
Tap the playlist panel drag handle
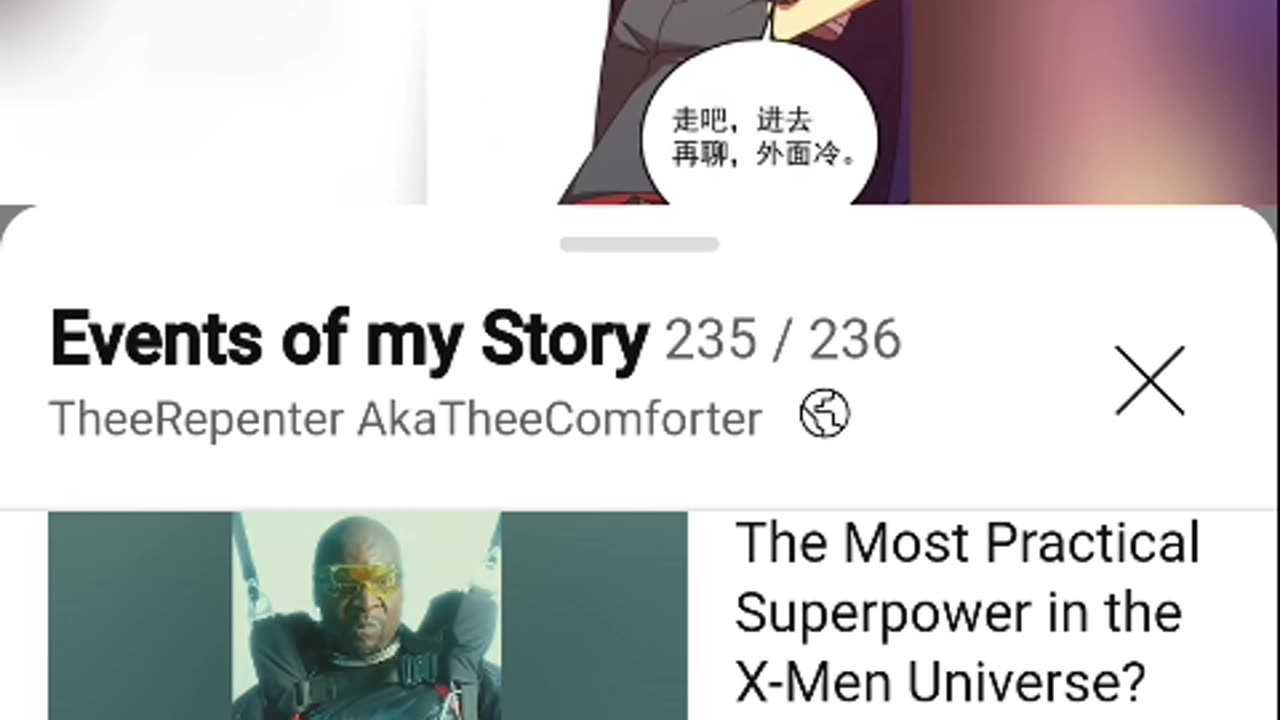point(639,244)
